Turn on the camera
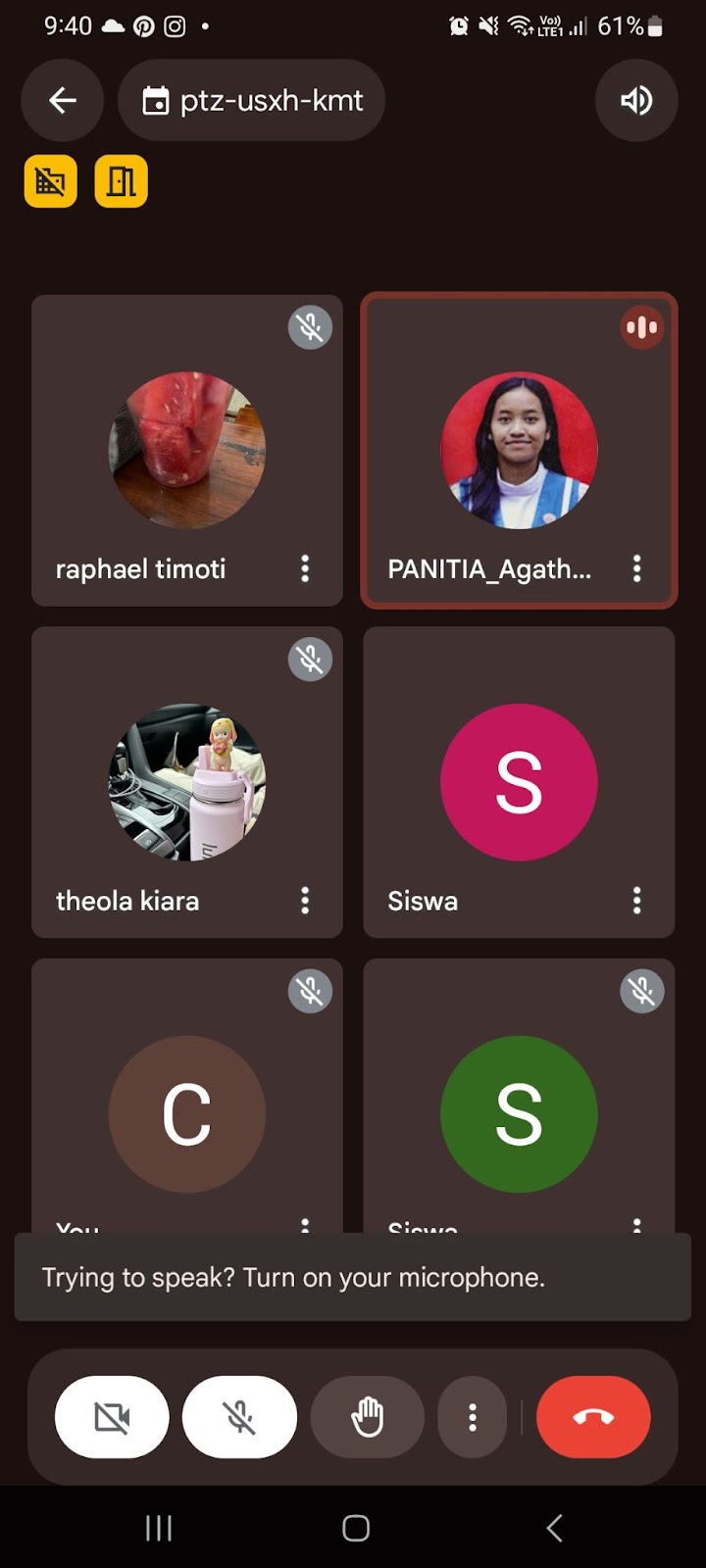 tap(112, 1416)
